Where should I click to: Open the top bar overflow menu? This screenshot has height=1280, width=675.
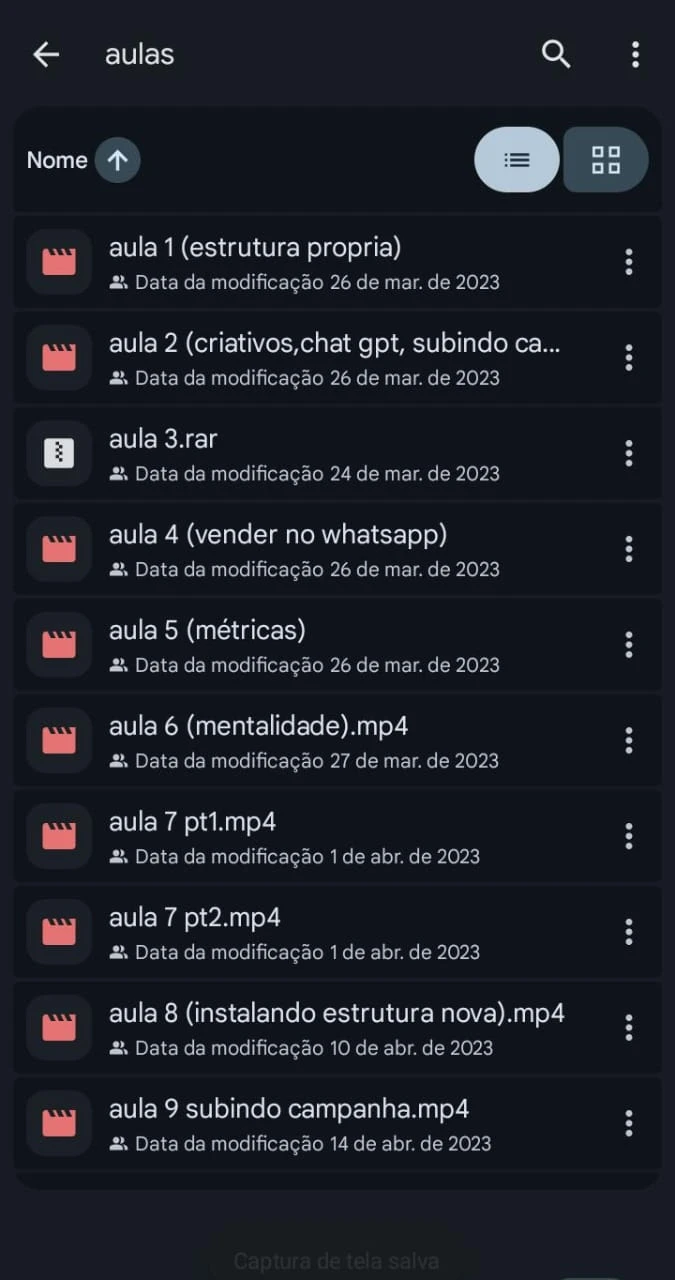point(635,54)
